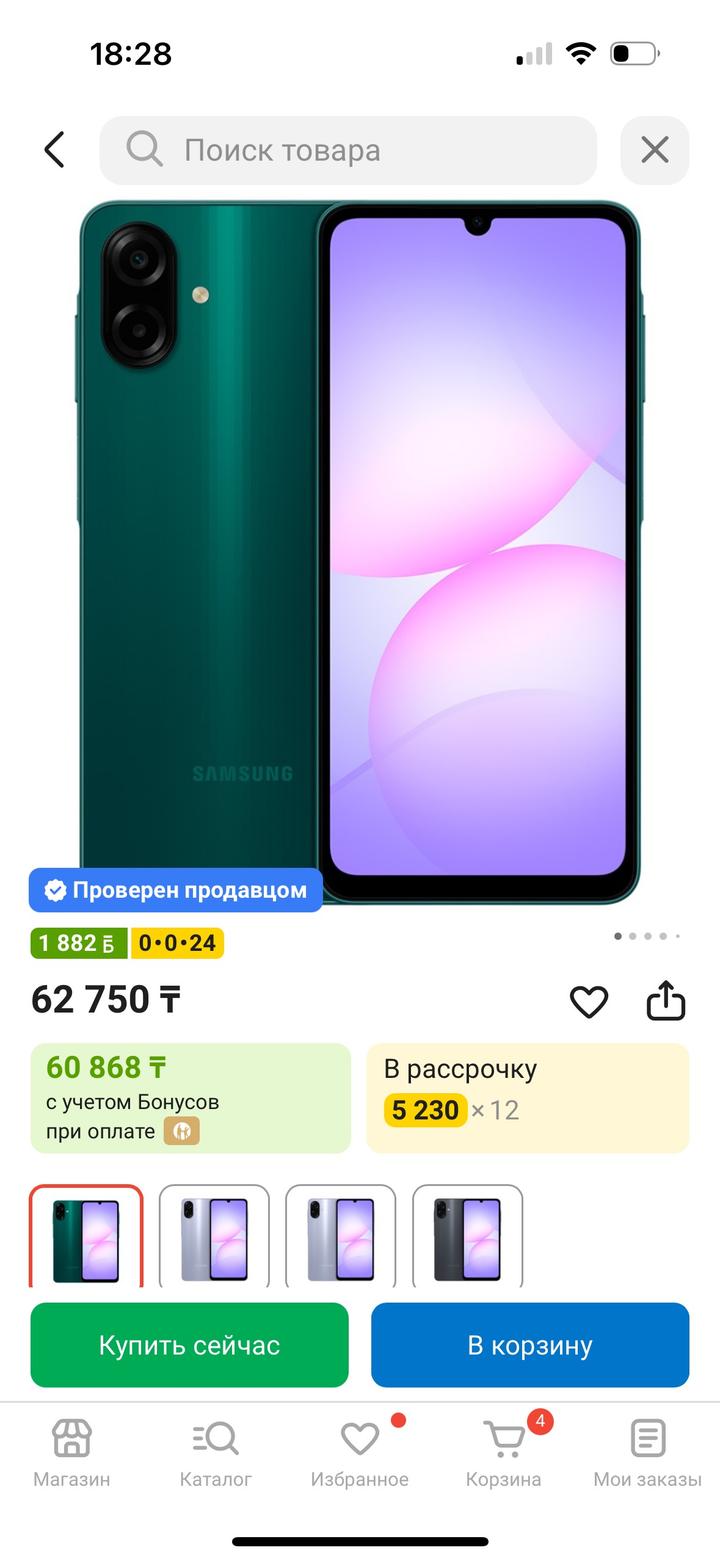Tap the Поиск товара search field
This screenshot has width=720, height=1561.
(348, 150)
